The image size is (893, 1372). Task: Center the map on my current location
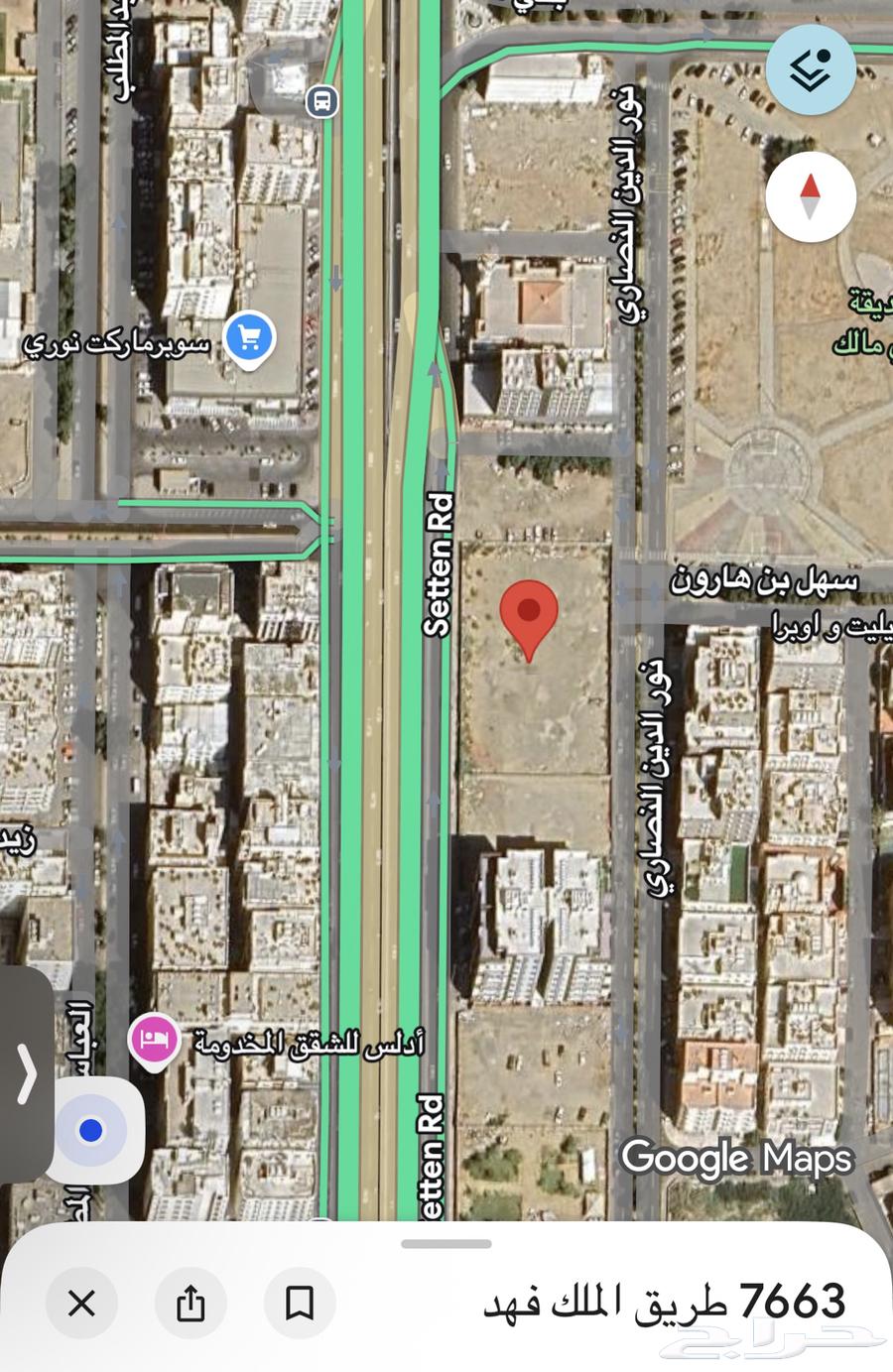pos(91,1130)
